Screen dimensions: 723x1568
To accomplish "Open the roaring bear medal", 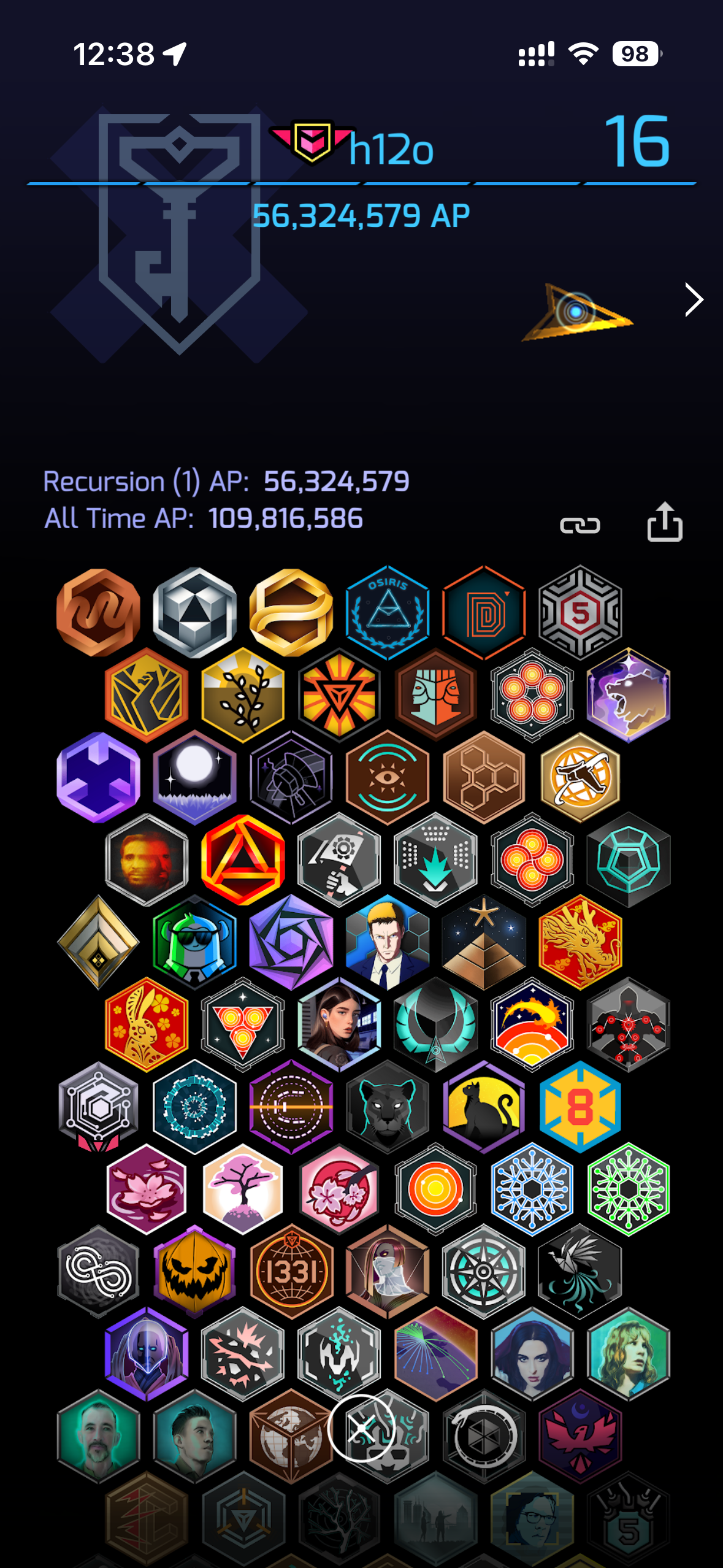I will [x=629, y=694].
